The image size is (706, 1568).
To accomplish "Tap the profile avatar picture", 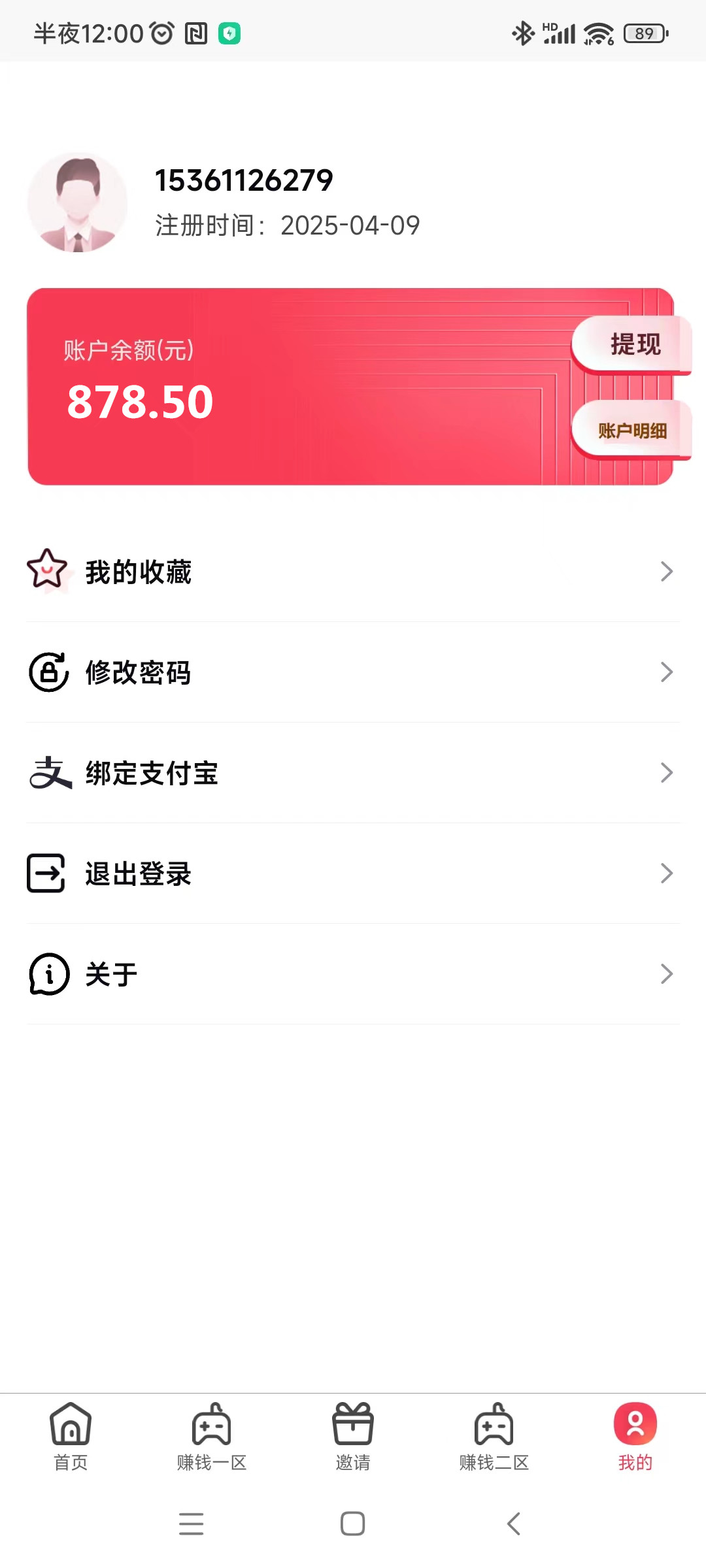I will [78, 203].
